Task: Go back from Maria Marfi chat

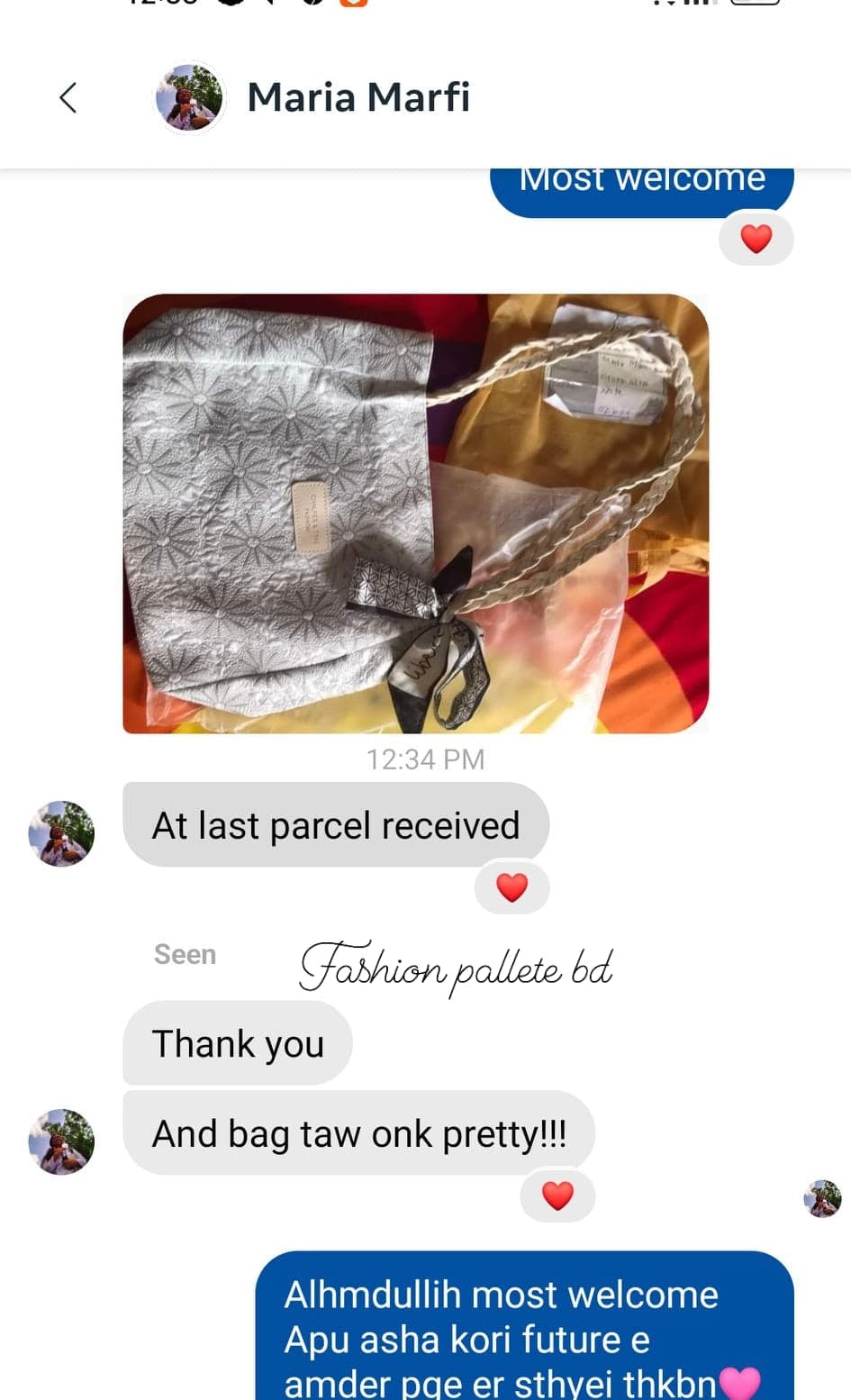Action: [68, 97]
